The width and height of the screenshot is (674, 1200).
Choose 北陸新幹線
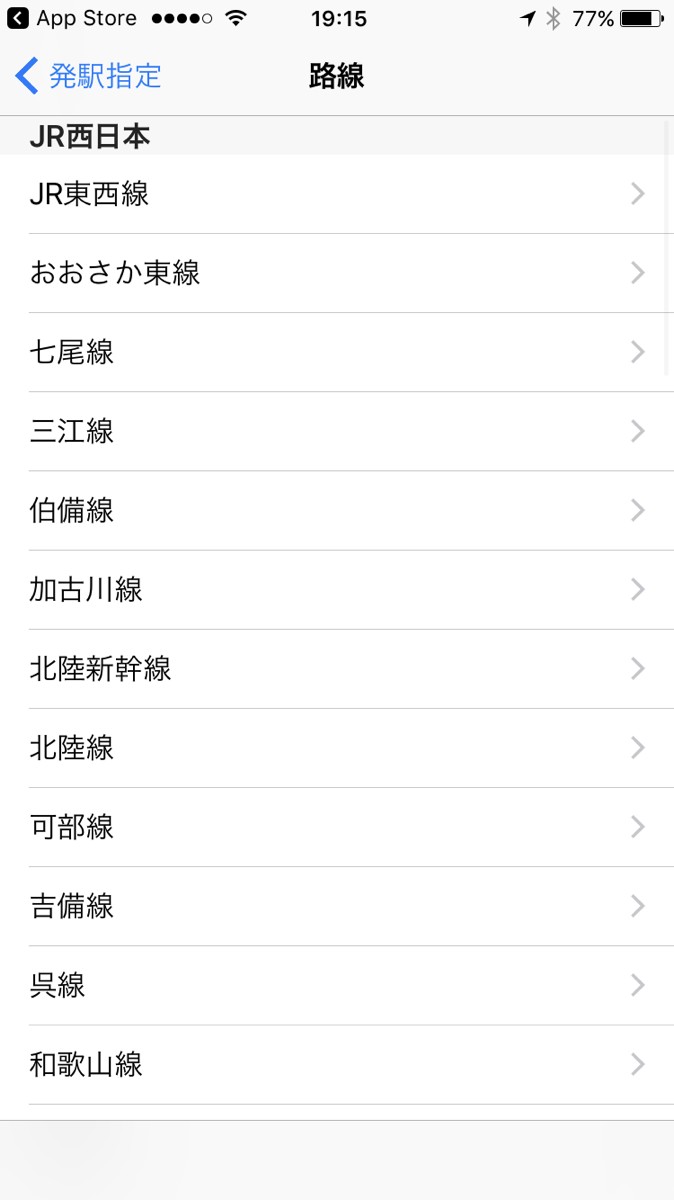tap(337, 668)
